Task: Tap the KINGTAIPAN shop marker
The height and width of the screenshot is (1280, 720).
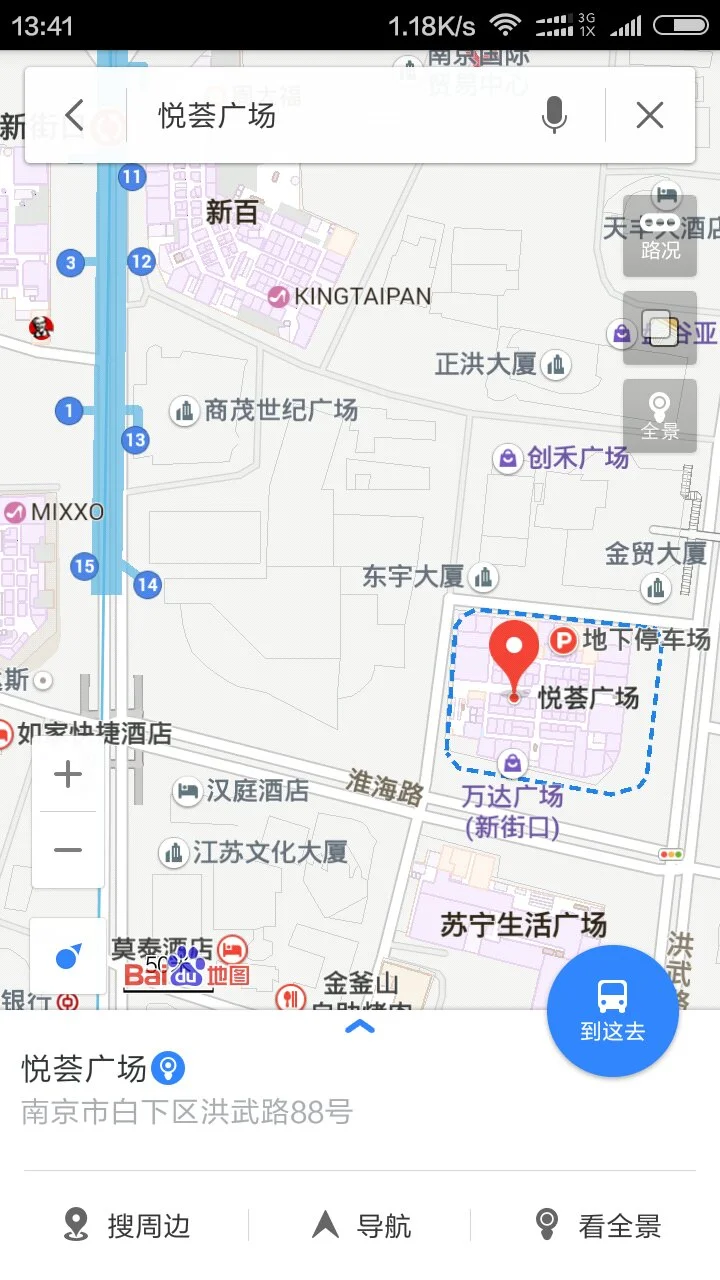Action: [275, 296]
